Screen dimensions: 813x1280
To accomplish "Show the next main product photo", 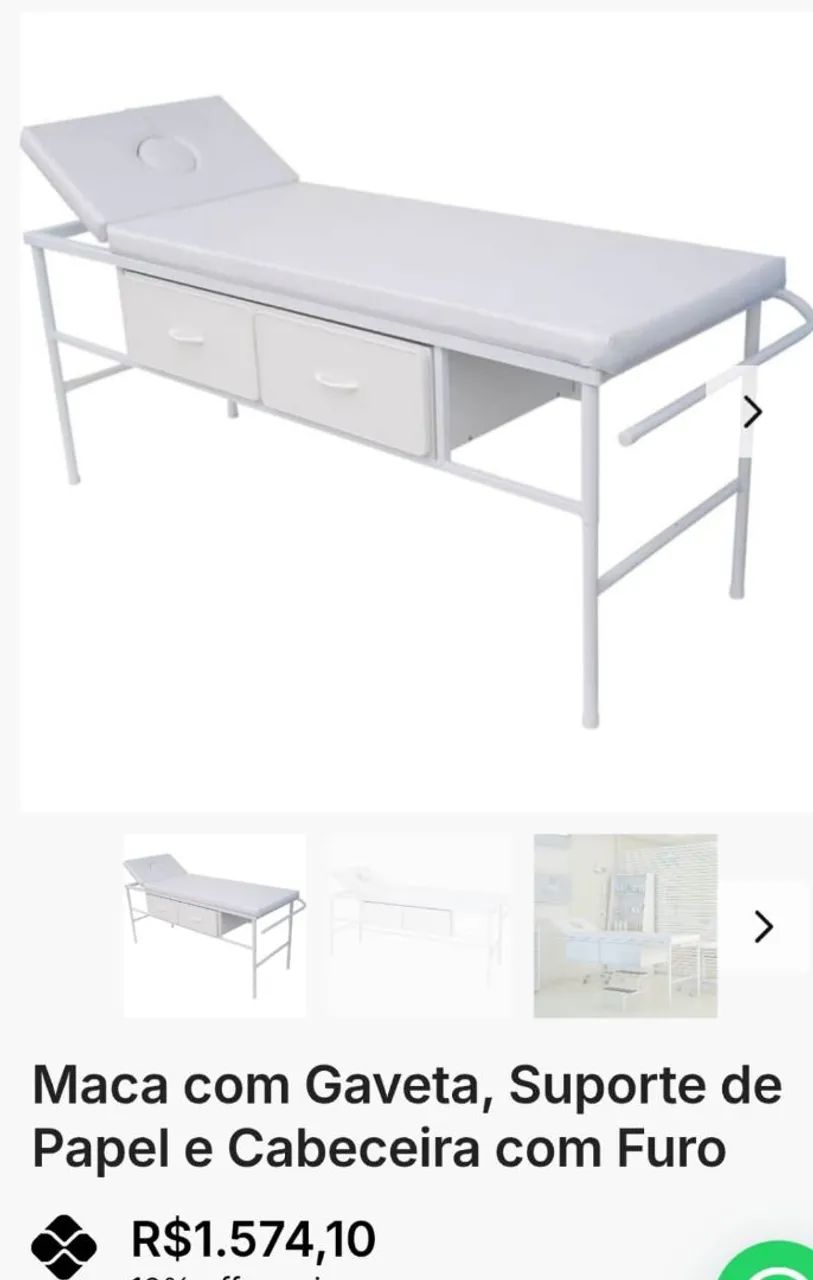I will click(x=753, y=411).
